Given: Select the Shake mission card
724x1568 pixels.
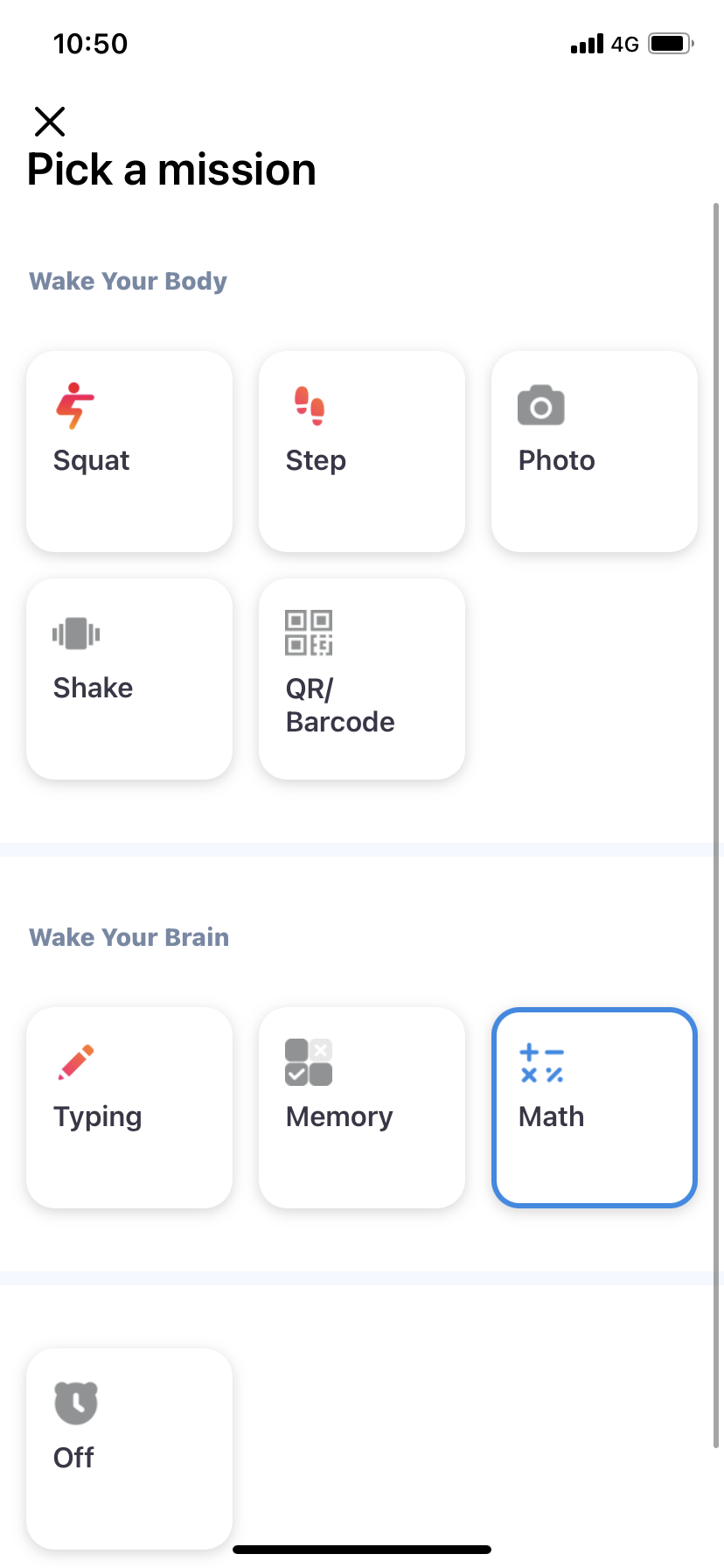Looking at the screenshot, I should 129,678.
